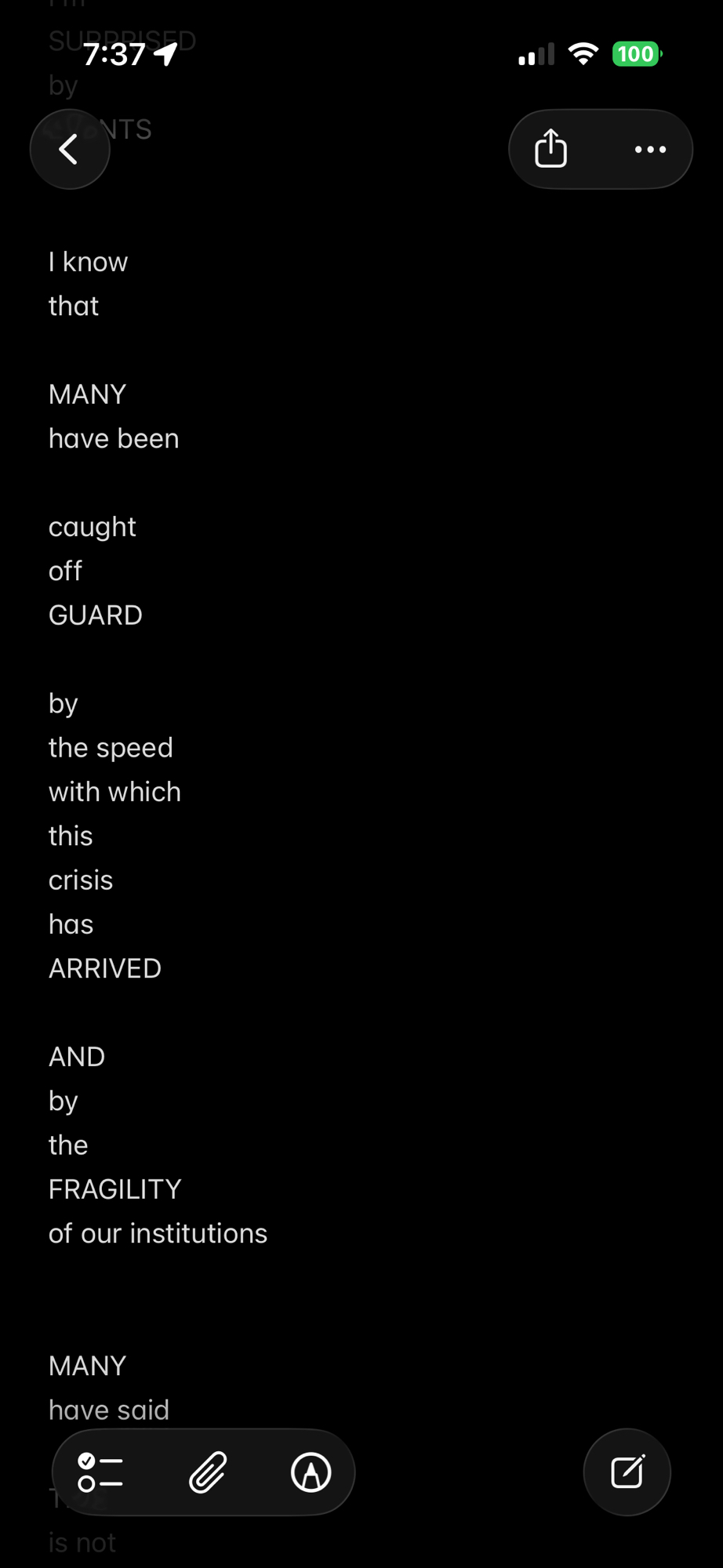Open the markup pen tool
Image resolution: width=723 pixels, height=1568 pixels.
pos(311,1472)
